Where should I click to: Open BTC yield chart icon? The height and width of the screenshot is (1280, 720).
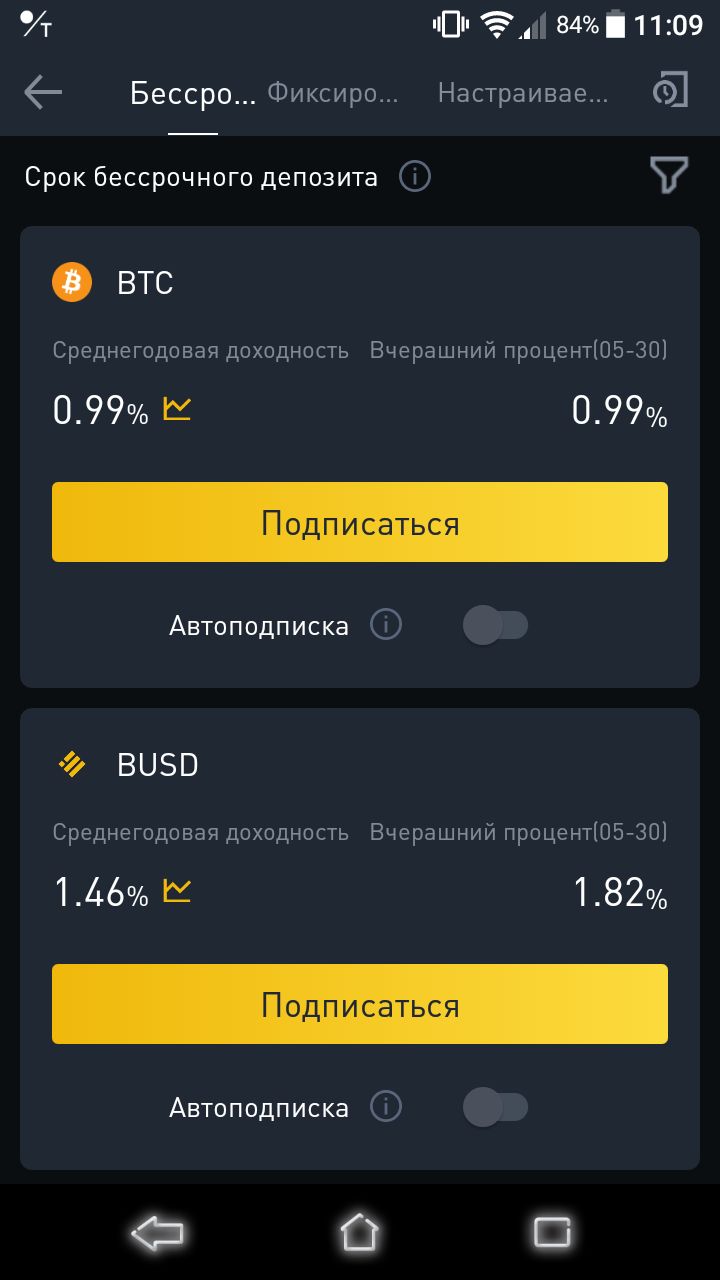click(x=177, y=409)
